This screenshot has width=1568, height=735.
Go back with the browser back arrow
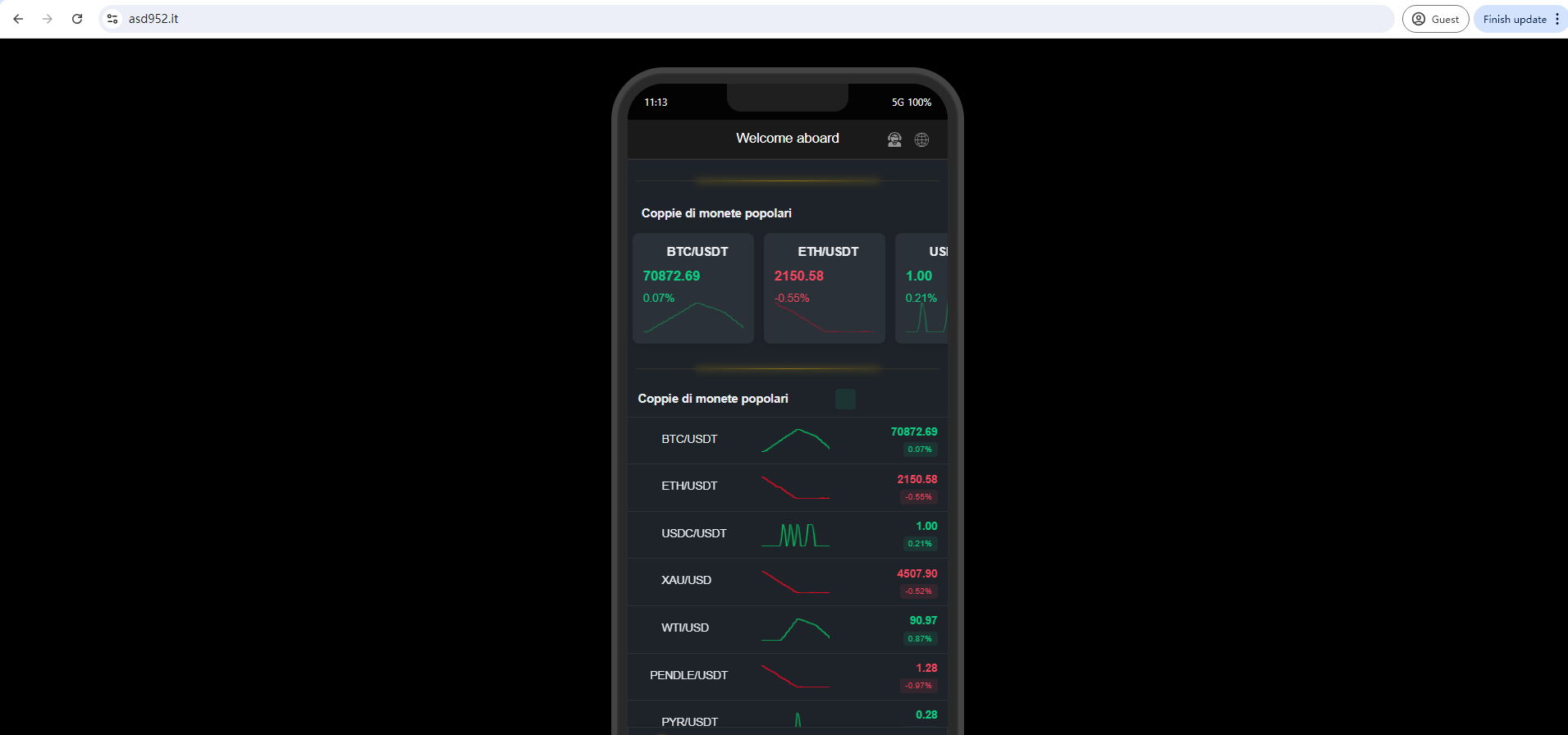tap(18, 19)
